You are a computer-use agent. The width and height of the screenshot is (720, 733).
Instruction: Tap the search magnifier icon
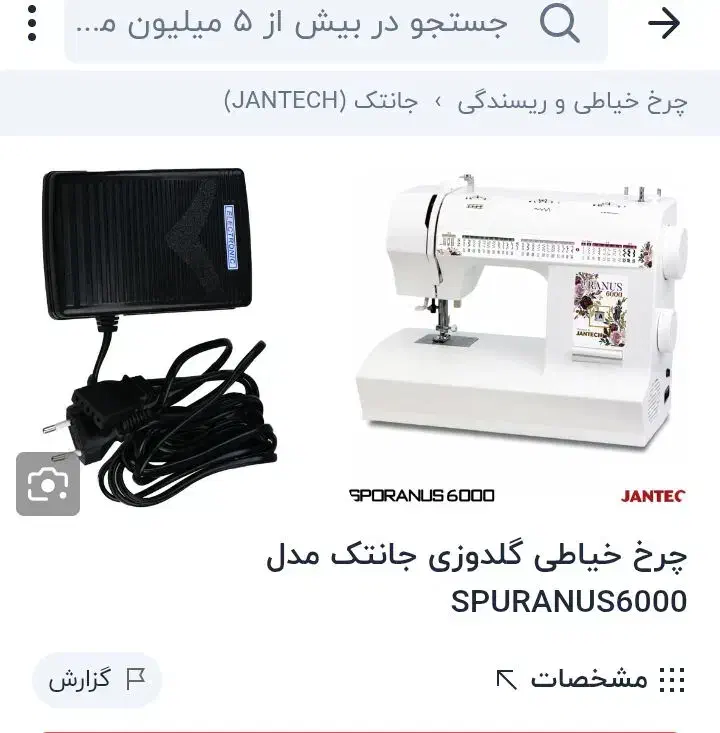[561, 25]
